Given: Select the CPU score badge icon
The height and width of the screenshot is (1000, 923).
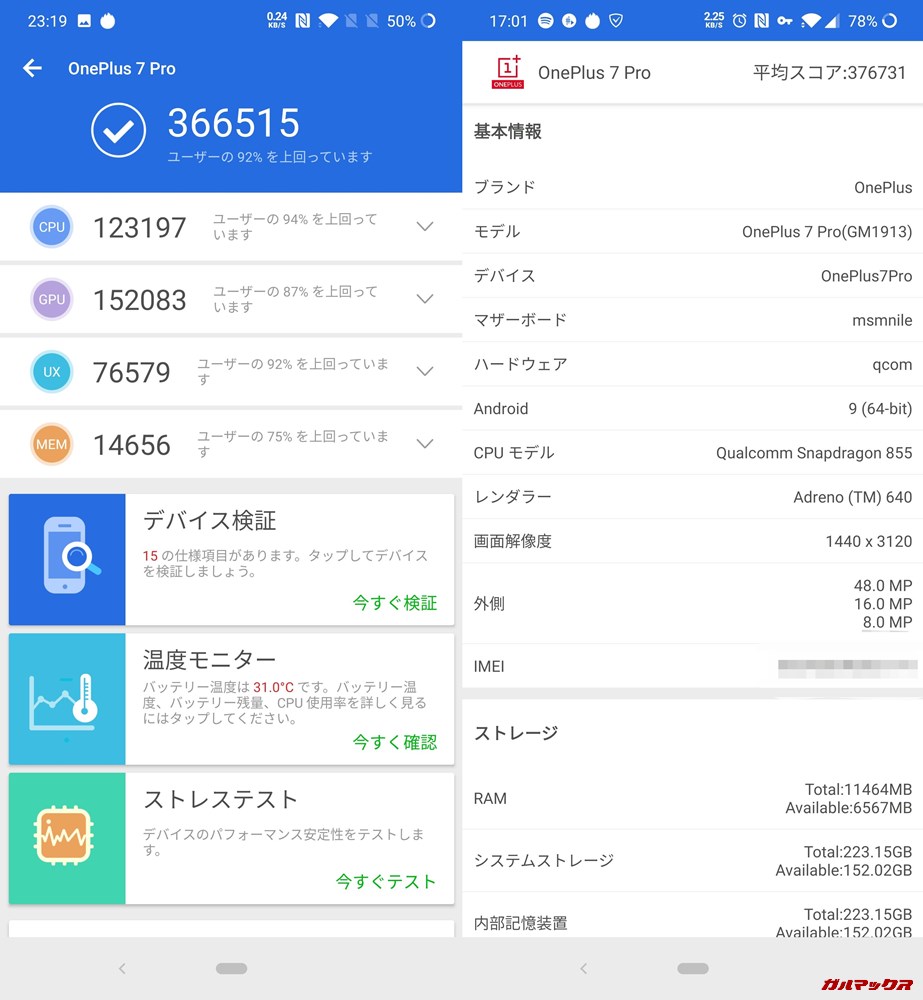Looking at the screenshot, I should [x=51, y=227].
